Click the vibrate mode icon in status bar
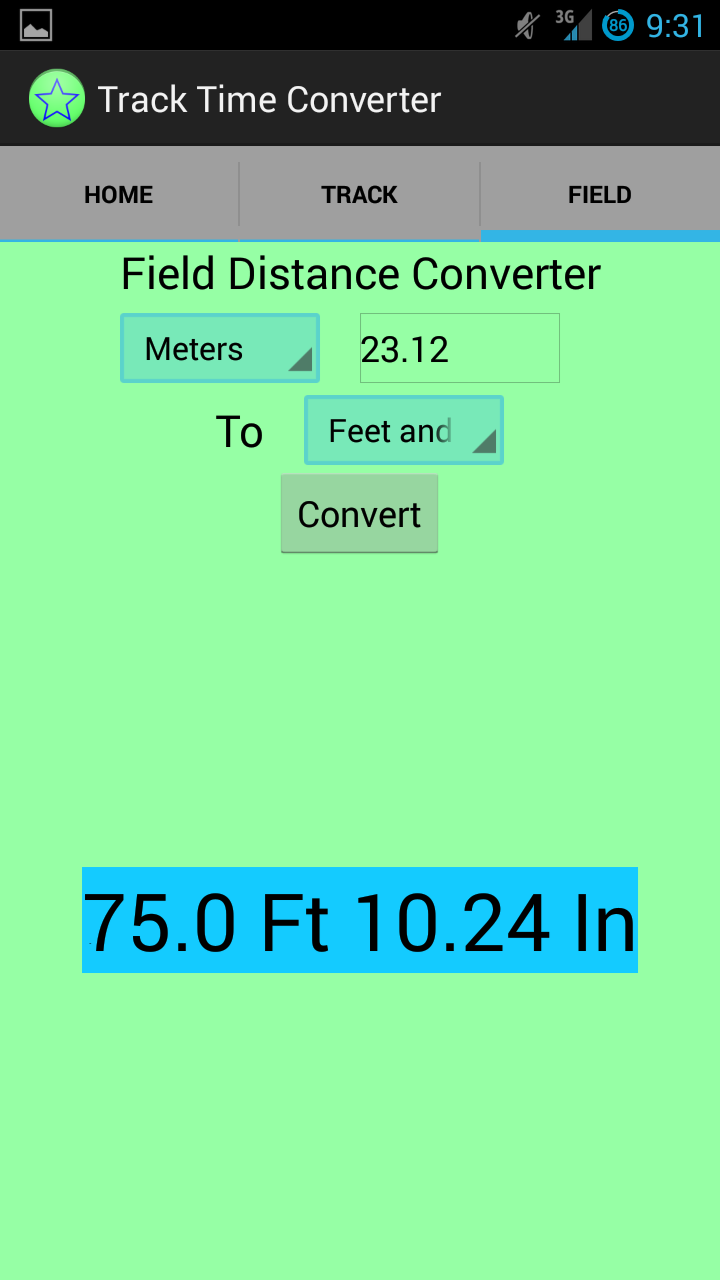 tap(525, 25)
